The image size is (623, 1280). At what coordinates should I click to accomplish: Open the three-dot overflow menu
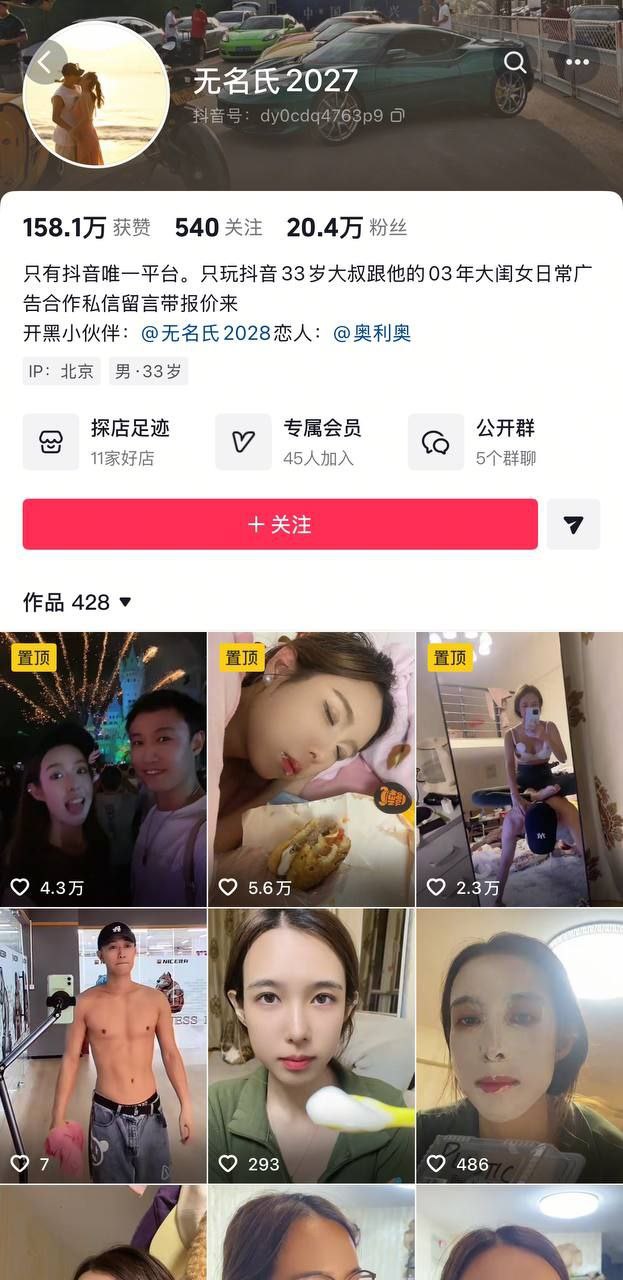[x=577, y=62]
